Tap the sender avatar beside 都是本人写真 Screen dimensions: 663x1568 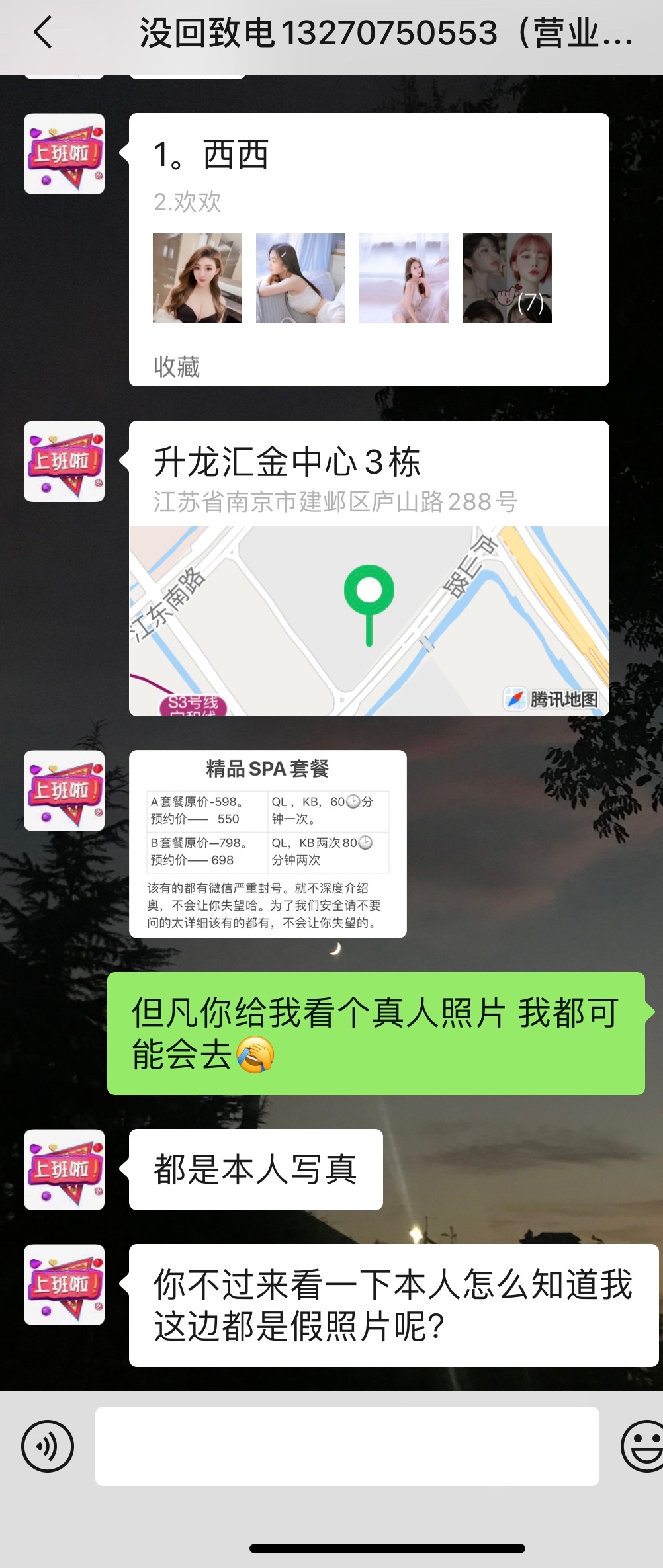click(64, 1169)
